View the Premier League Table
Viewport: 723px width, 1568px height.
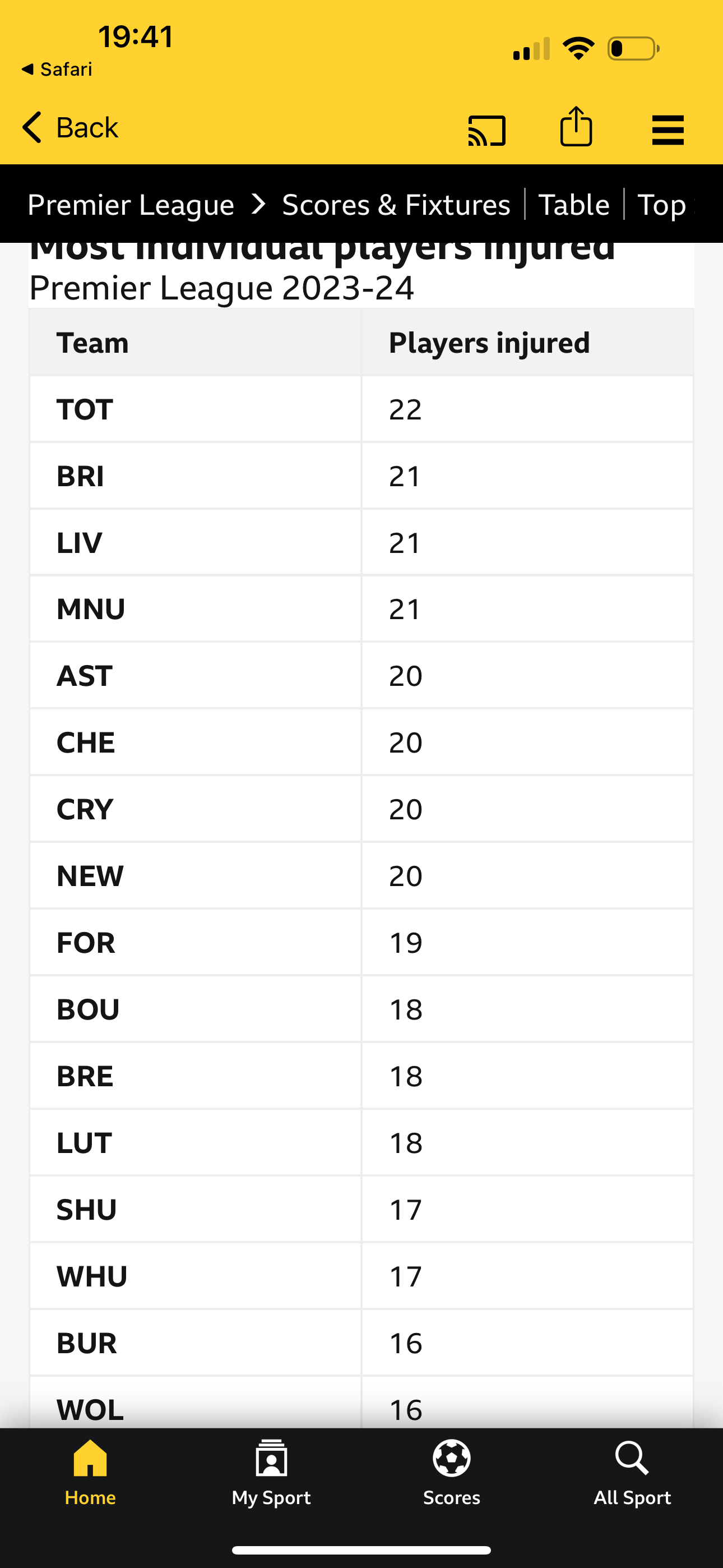(x=574, y=205)
